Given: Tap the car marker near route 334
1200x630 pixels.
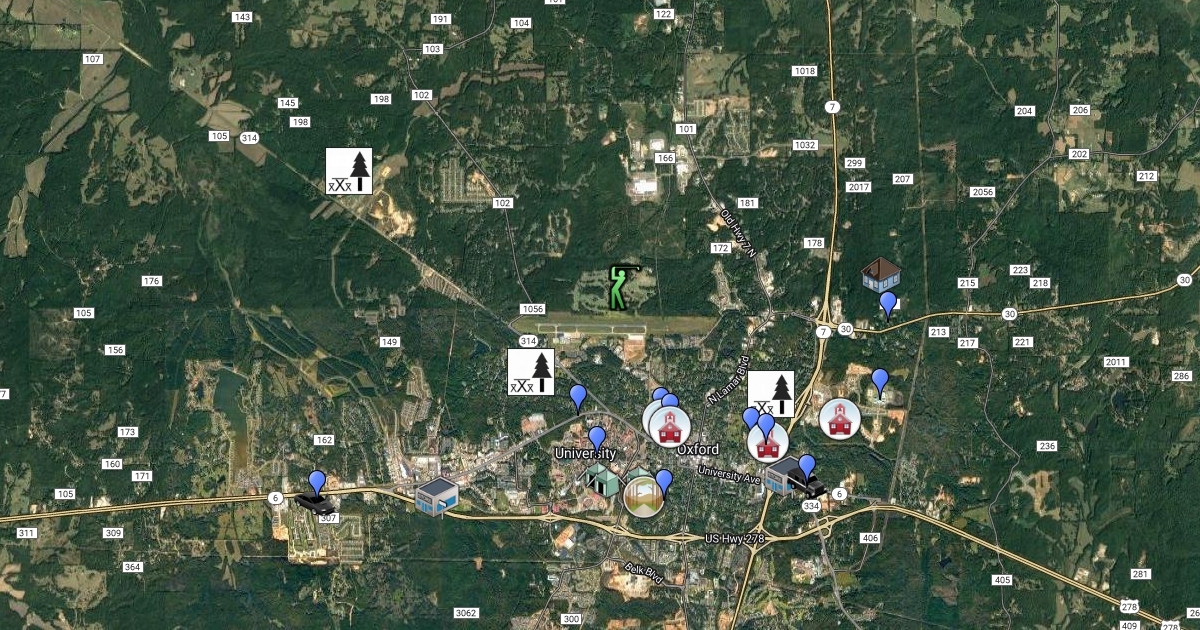Looking at the screenshot, I should coord(813,486).
